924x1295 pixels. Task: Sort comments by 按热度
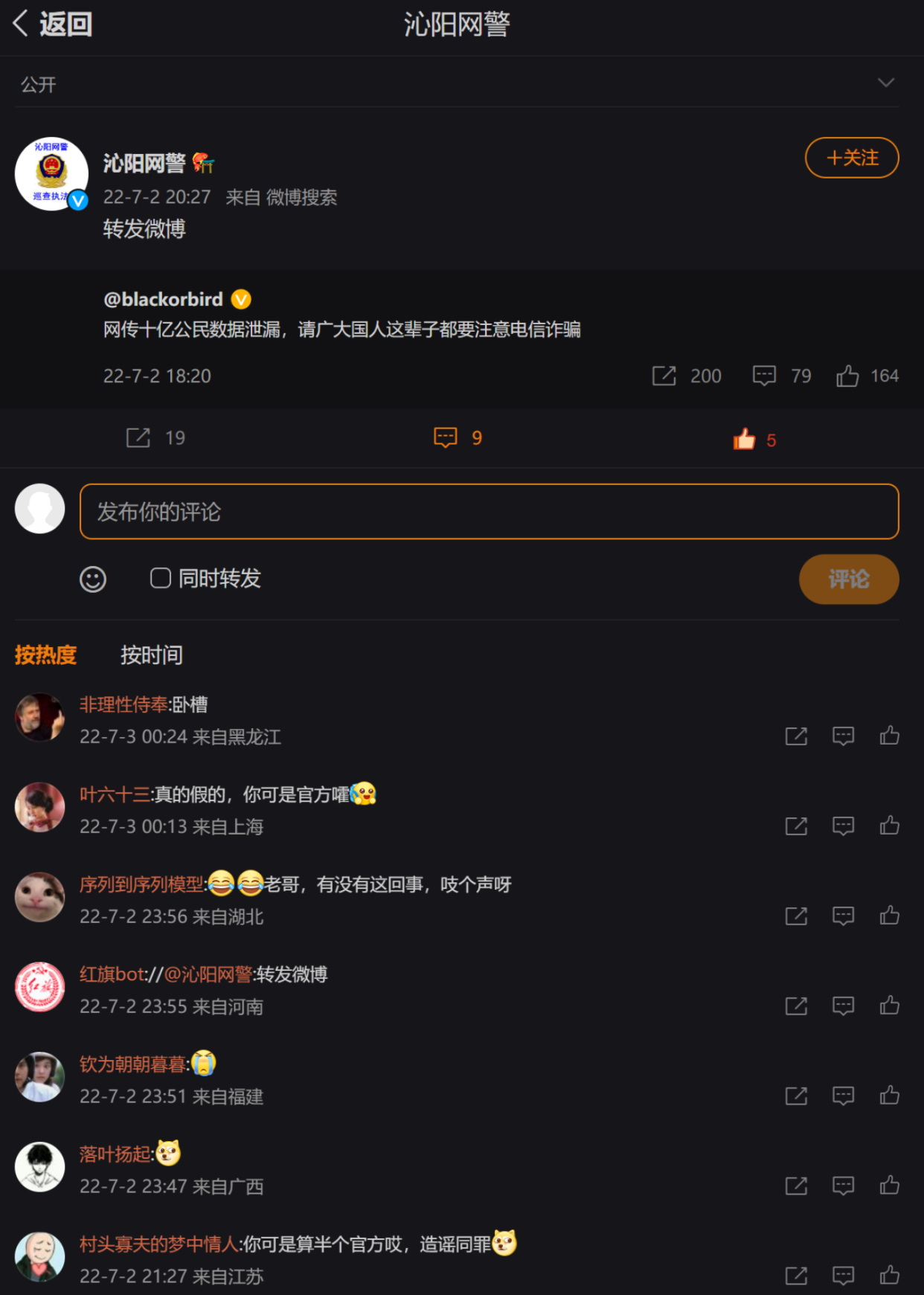point(45,655)
